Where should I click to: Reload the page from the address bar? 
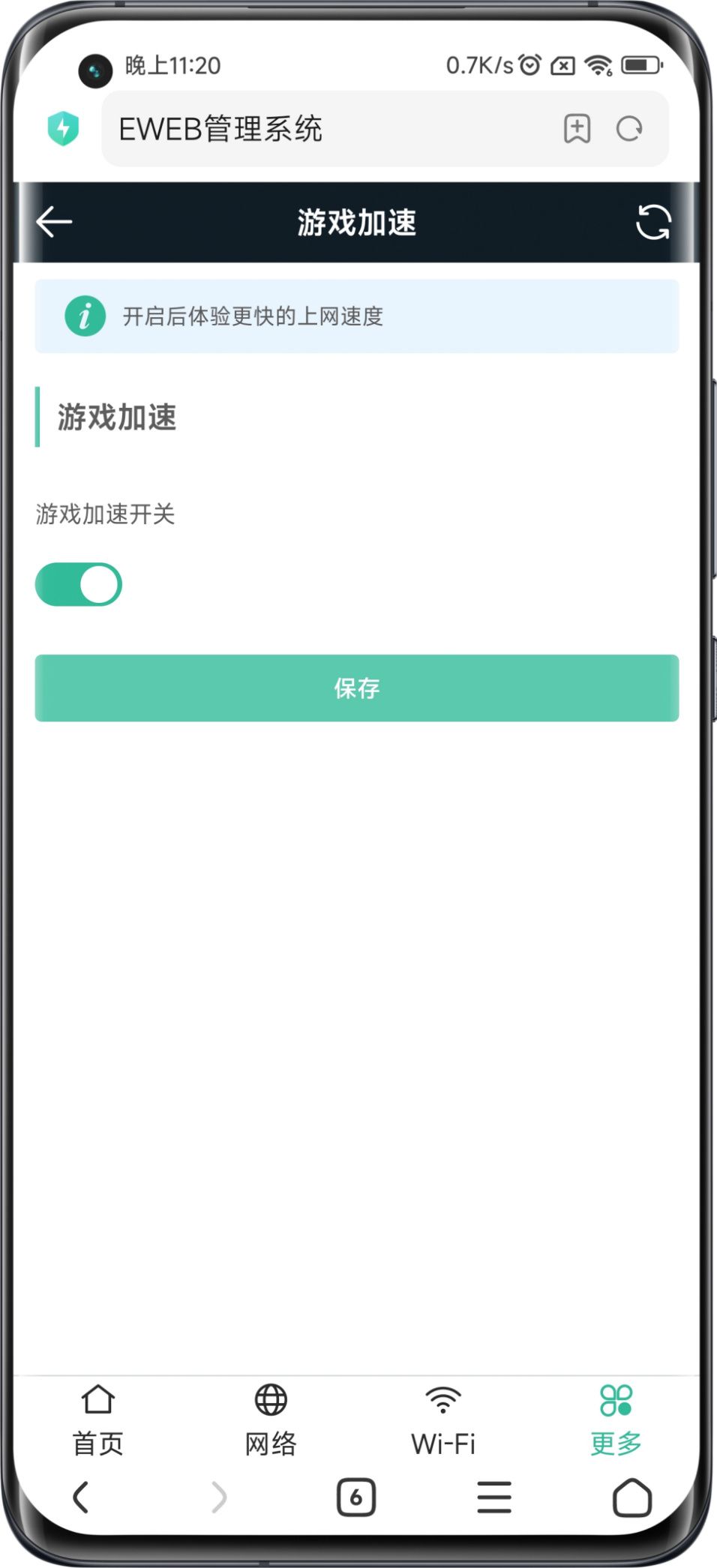pos(629,129)
